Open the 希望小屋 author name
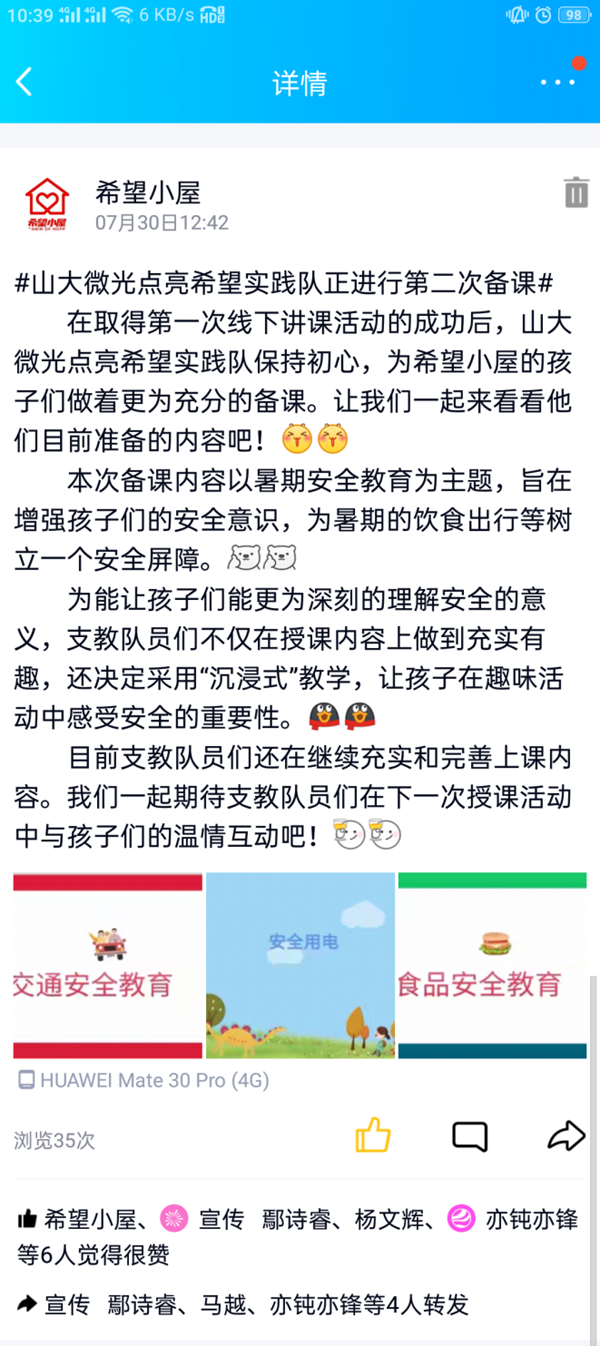The image size is (600, 1346). click(147, 192)
